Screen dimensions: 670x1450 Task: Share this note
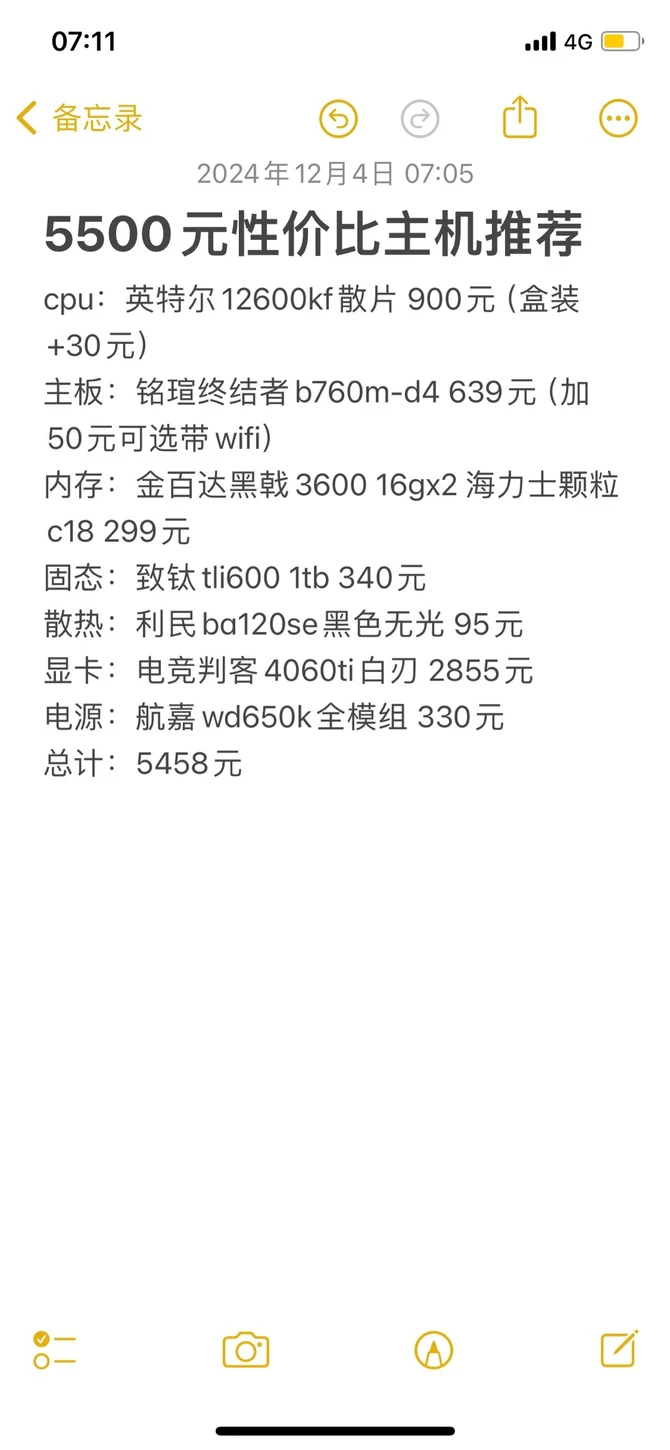519,117
